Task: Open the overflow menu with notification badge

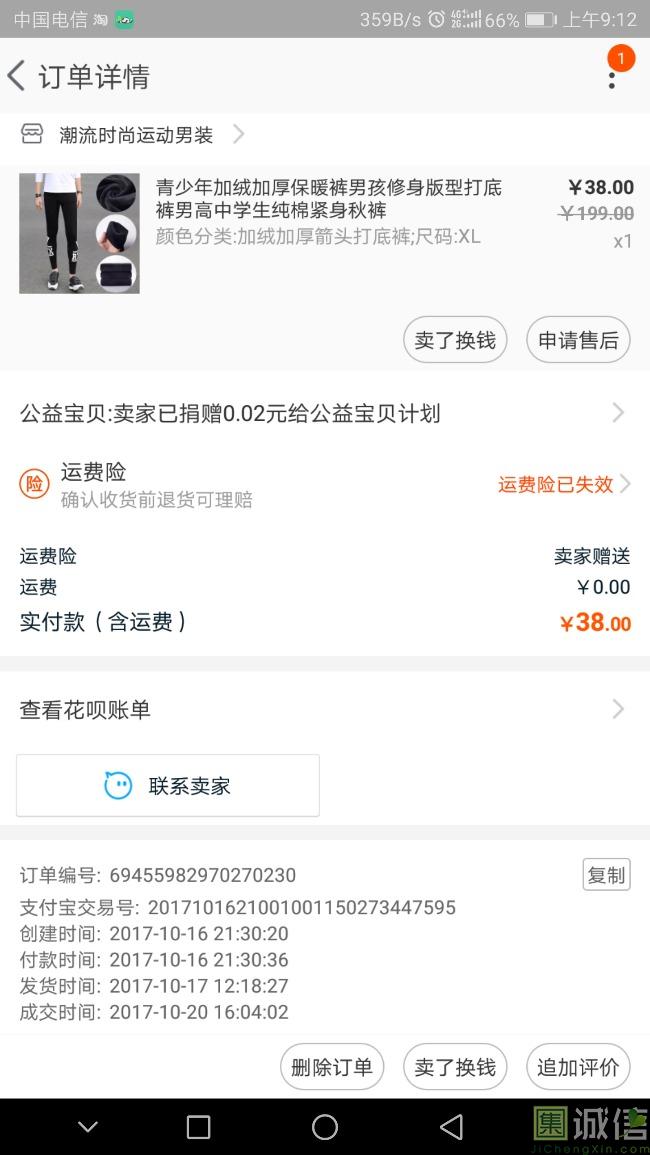Action: pyautogui.click(x=612, y=75)
